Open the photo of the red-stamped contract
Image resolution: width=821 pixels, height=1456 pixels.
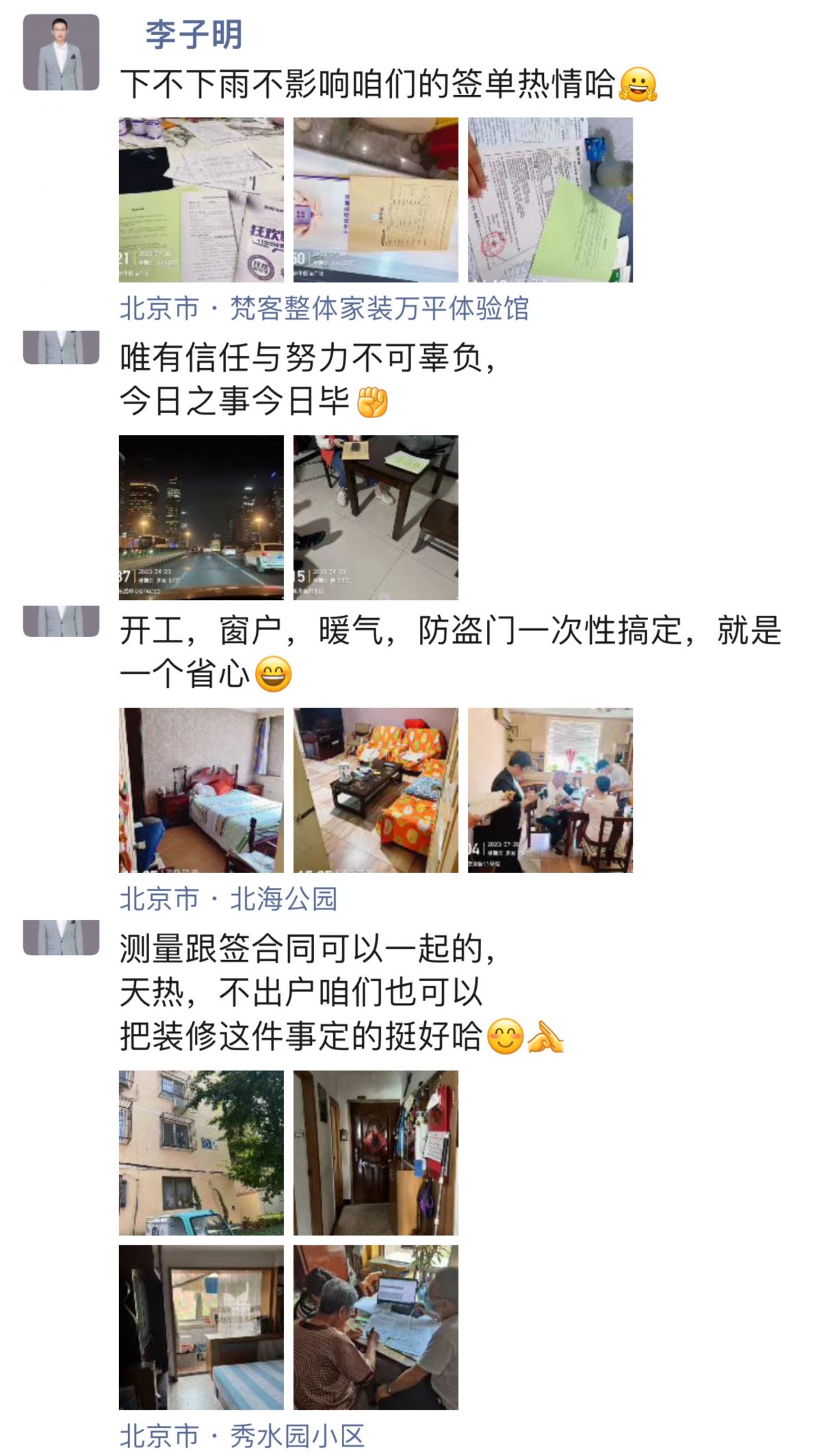pos(550,200)
